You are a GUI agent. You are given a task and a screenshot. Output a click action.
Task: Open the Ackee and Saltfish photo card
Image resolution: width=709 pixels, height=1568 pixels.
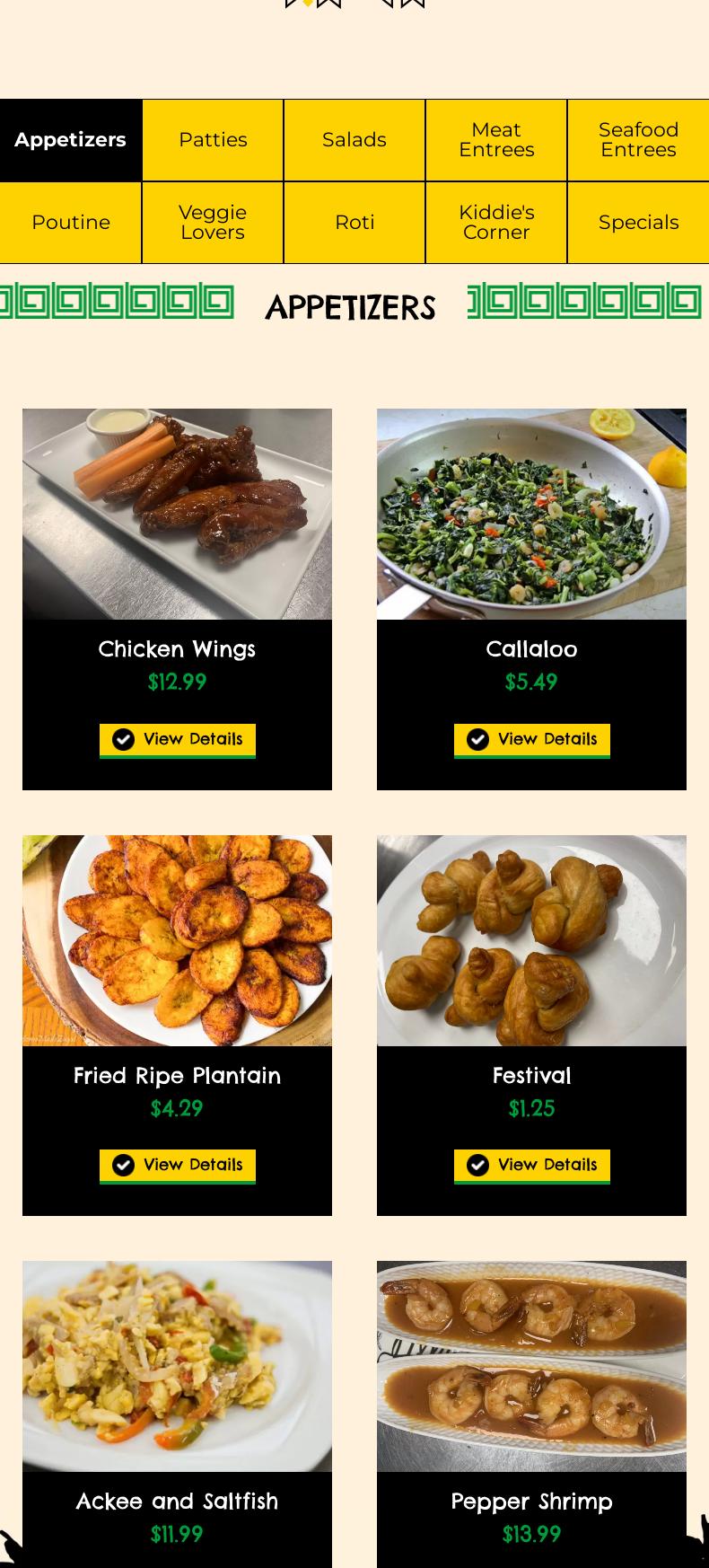[x=178, y=1366]
